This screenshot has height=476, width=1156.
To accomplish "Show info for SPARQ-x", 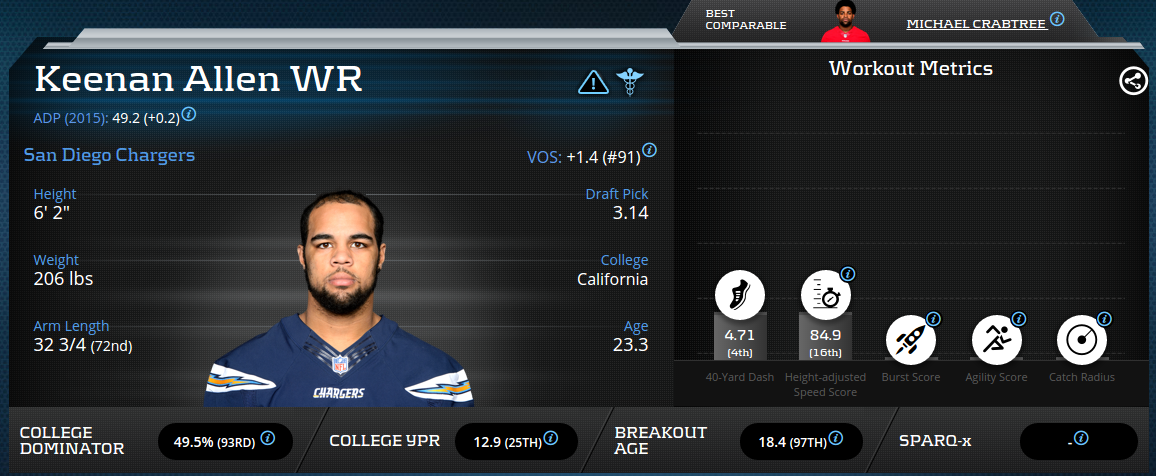I will click(x=1081, y=438).
